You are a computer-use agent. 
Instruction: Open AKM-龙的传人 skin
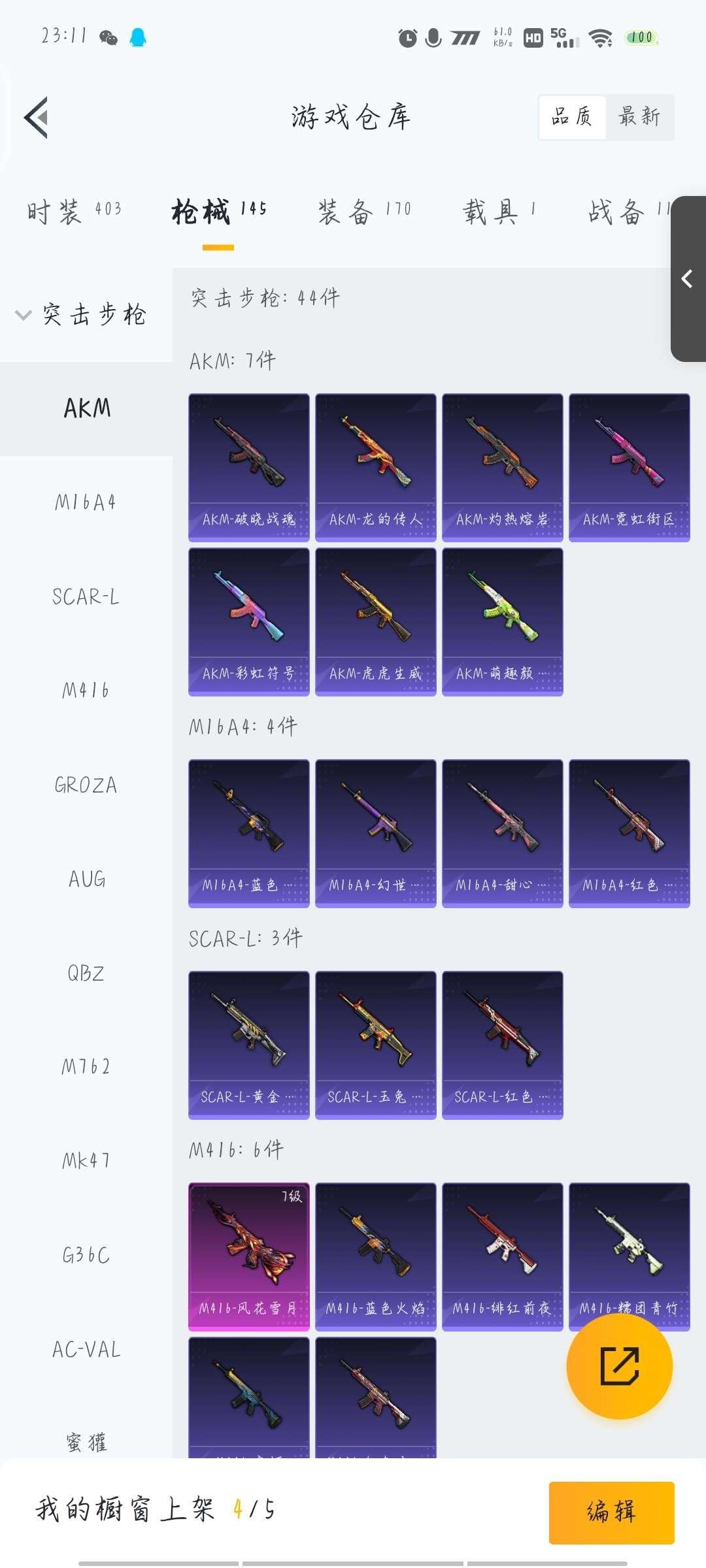click(375, 467)
